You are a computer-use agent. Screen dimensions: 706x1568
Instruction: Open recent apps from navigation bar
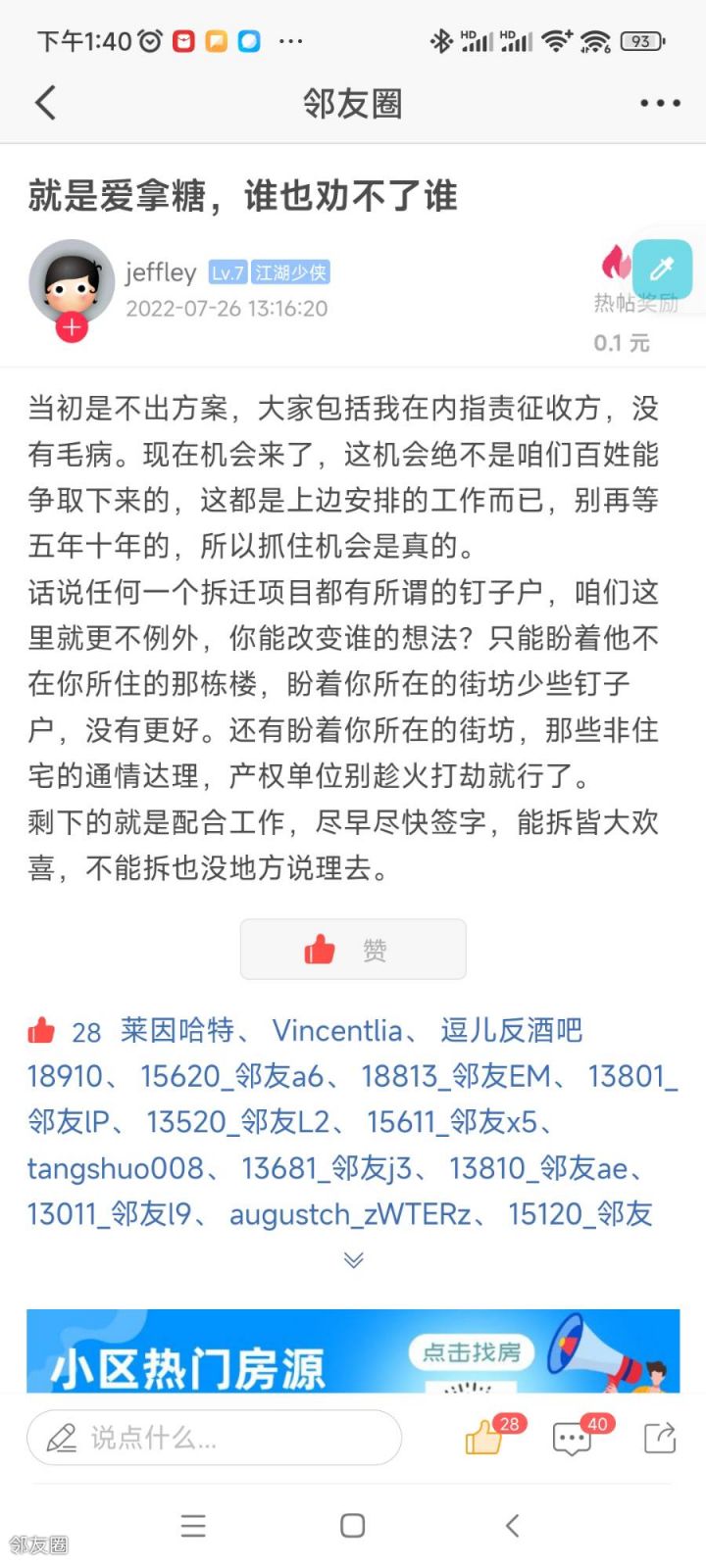coord(193,1526)
